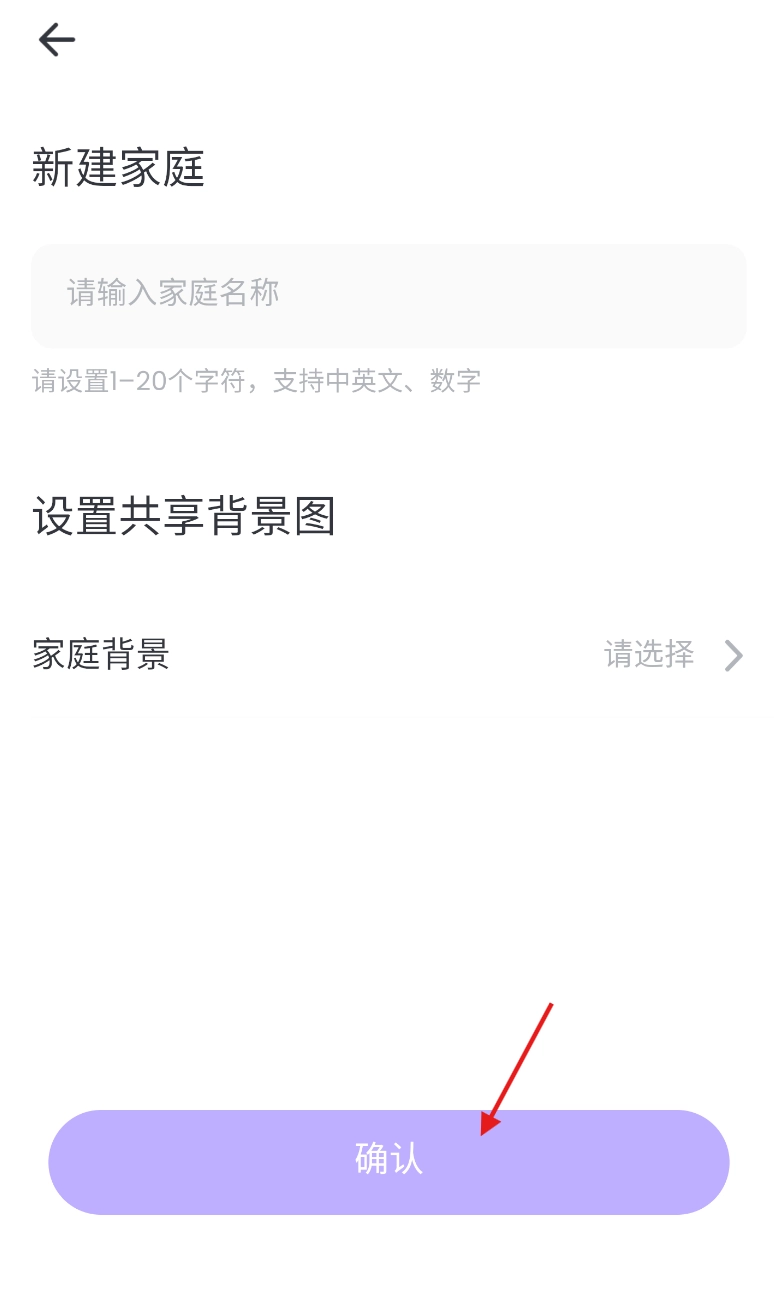Open the 家庭背景 selection row
Viewport: 774px width, 1291px height.
pos(388,655)
